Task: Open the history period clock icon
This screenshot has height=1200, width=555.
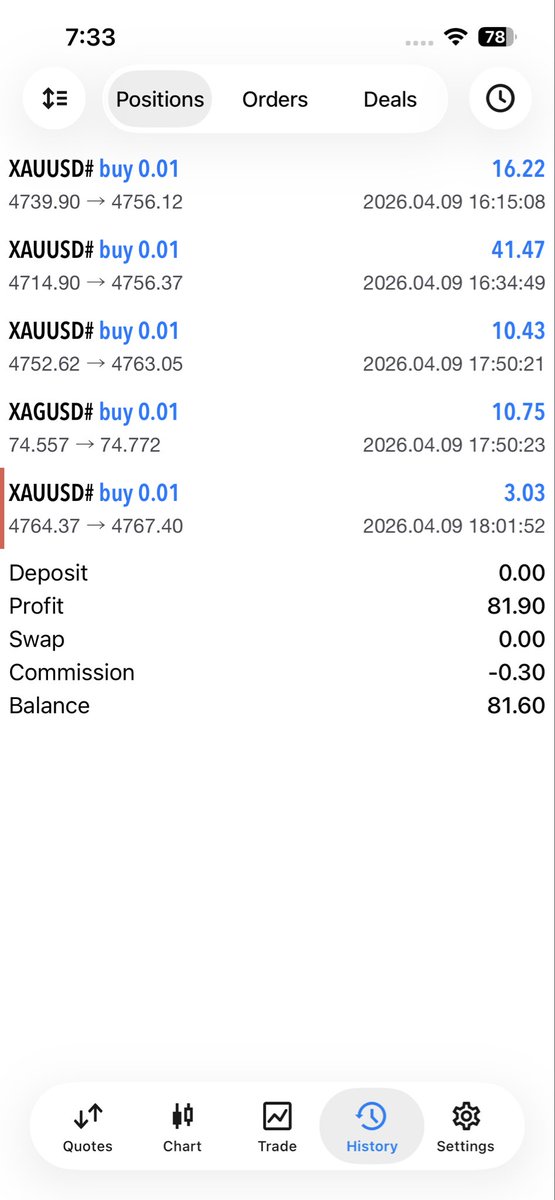Action: click(x=500, y=99)
